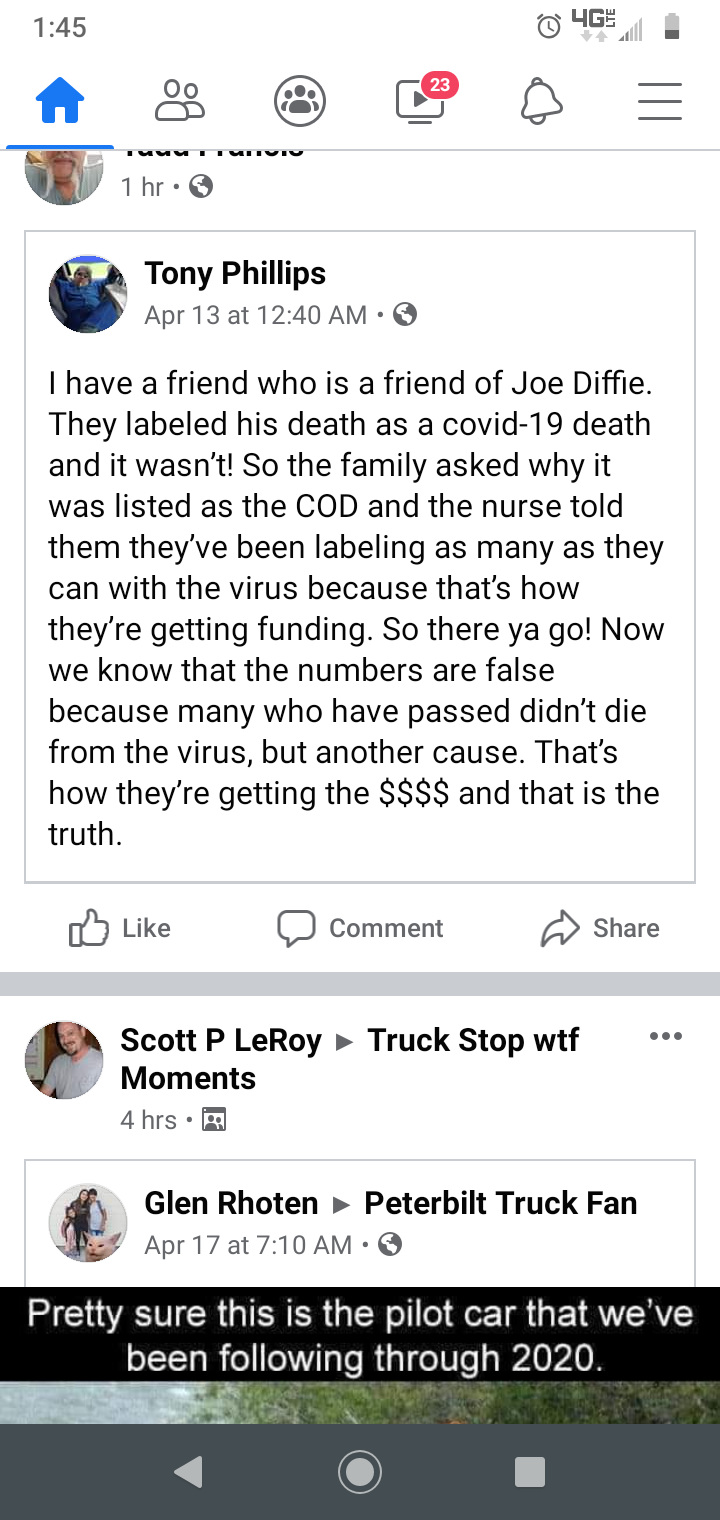The image size is (720, 1520).
Task: Open the hamburger menu tab
Action: coord(660,101)
